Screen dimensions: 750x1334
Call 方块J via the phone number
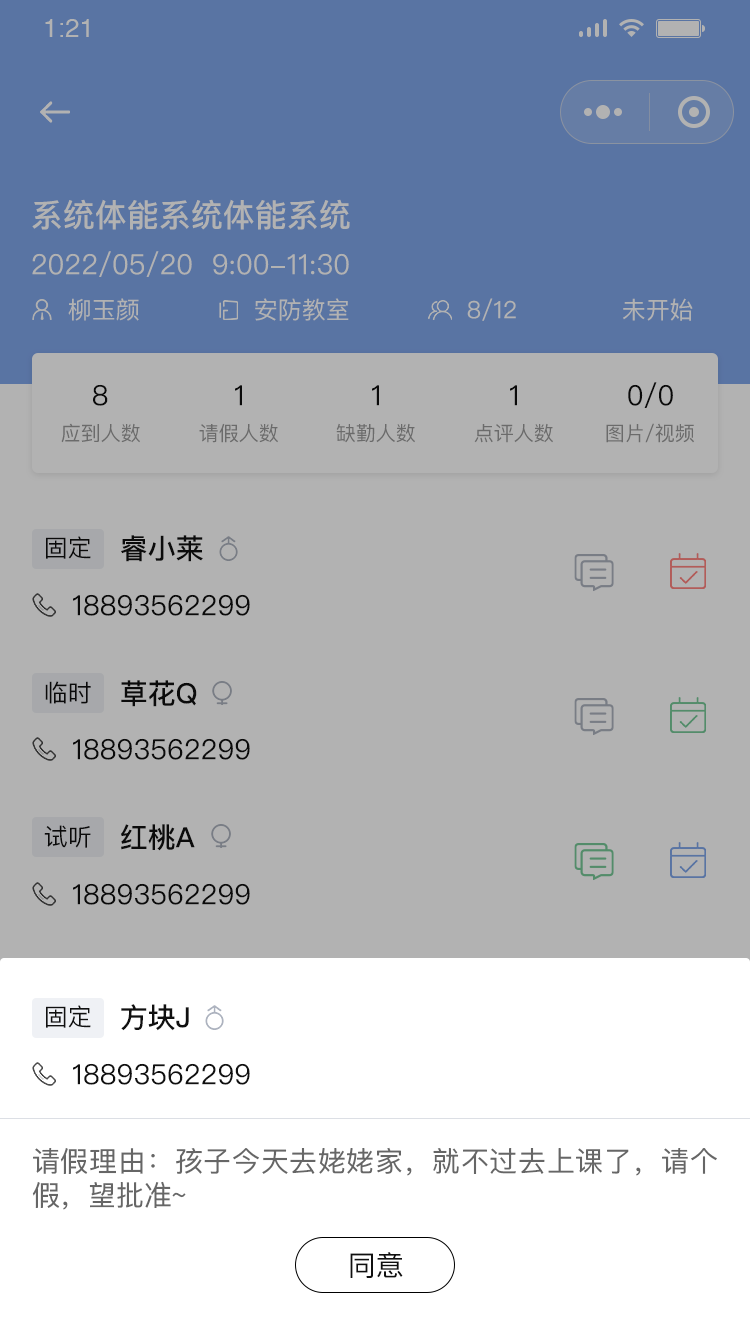(x=160, y=1075)
